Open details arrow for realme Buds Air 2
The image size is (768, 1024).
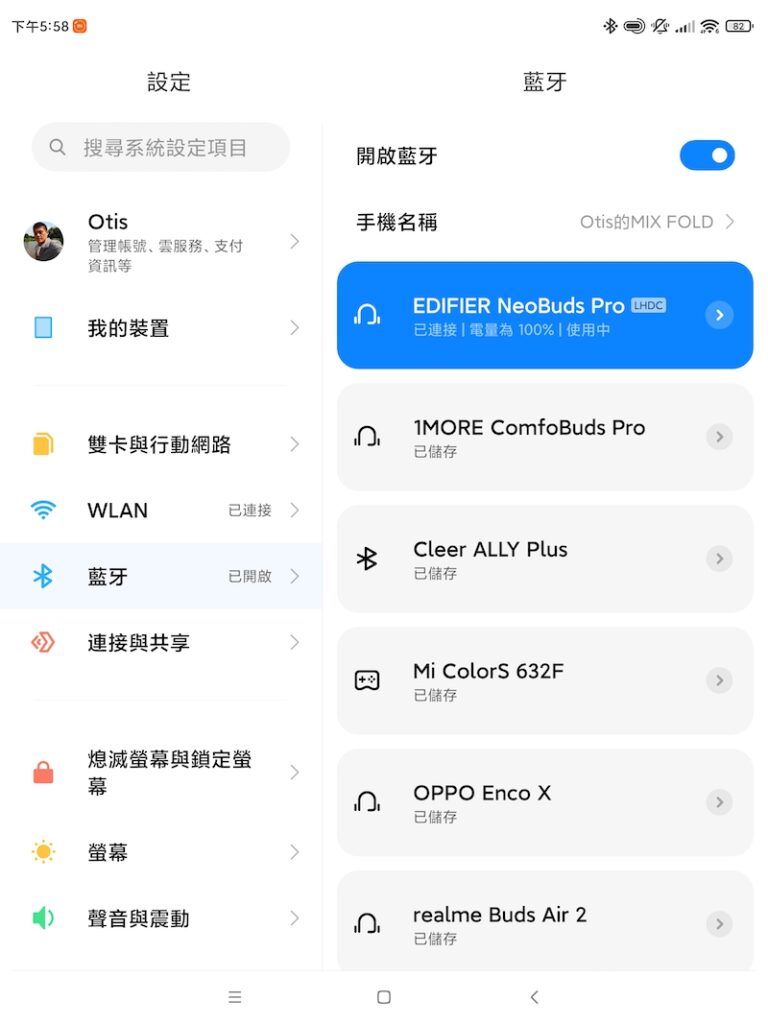[x=719, y=925]
